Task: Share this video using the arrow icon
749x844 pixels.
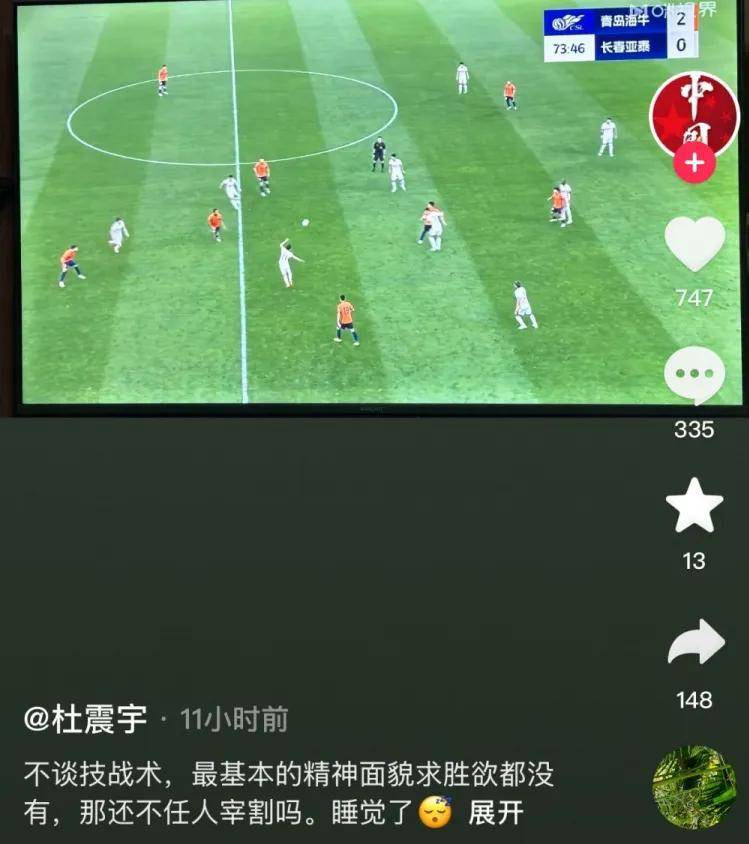Action: (695, 643)
